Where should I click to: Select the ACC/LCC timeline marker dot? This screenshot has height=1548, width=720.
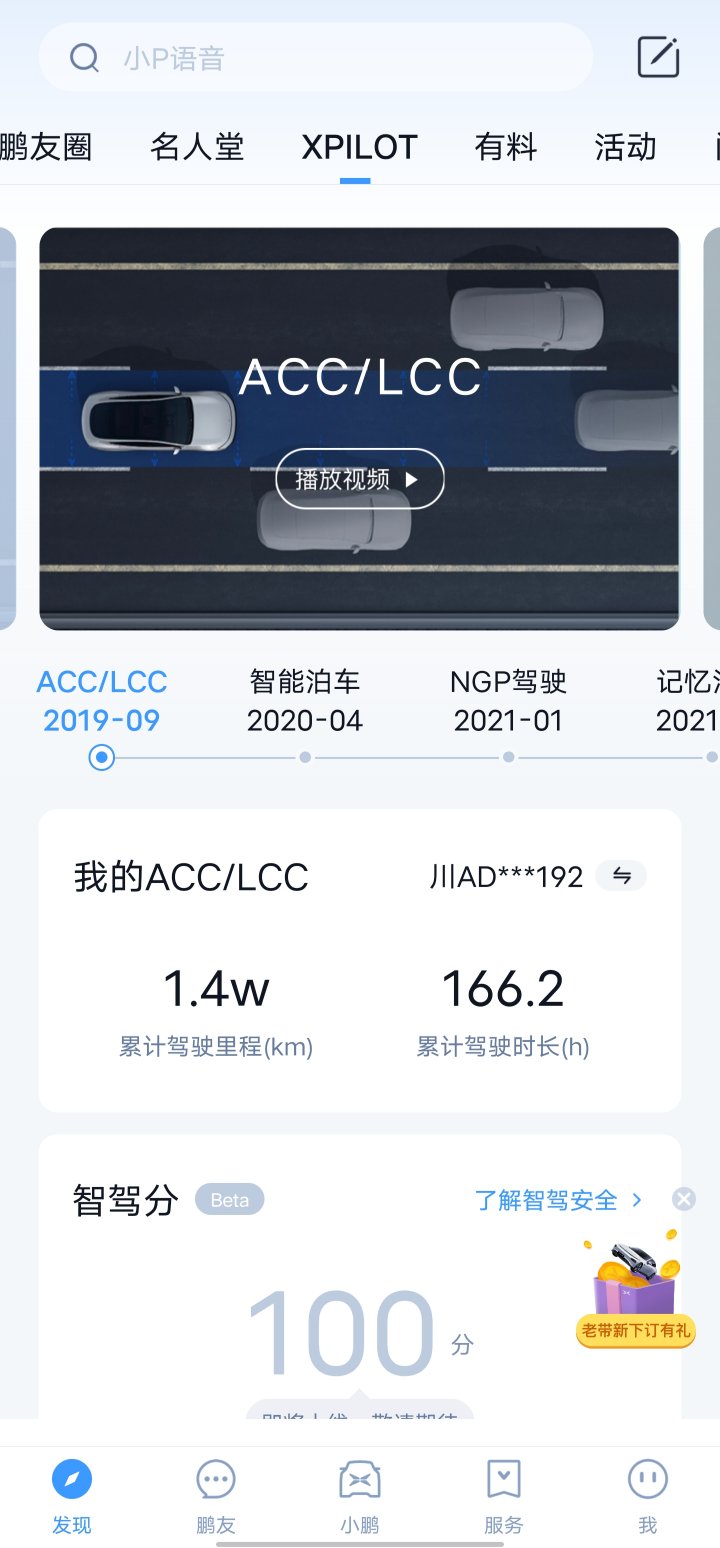coord(100,758)
